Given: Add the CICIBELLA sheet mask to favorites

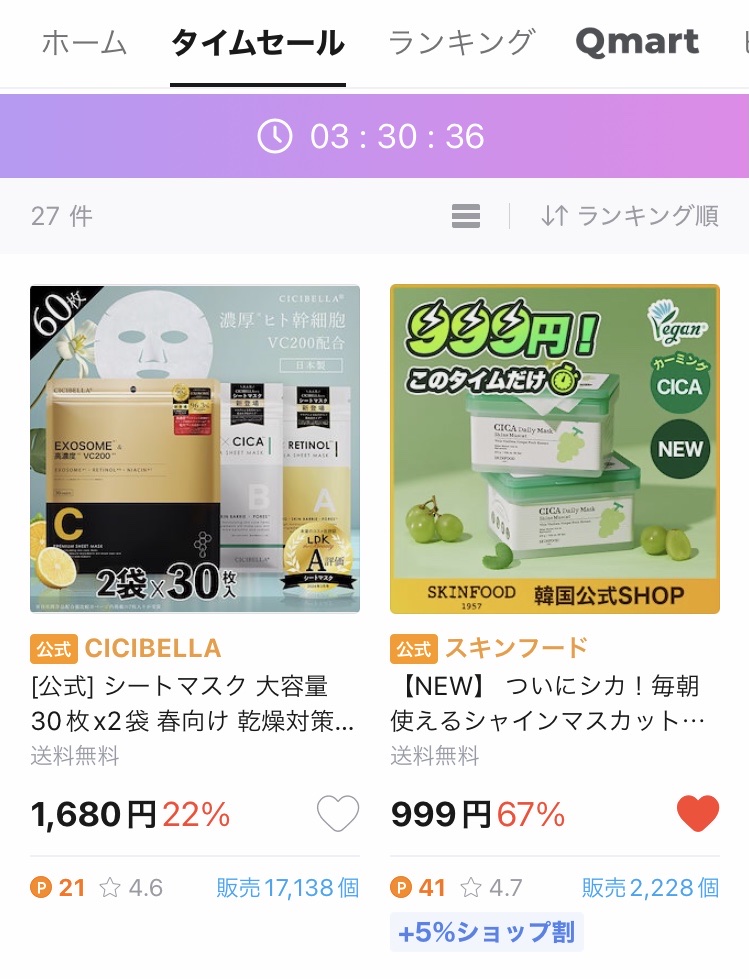Looking at the screenshot, I should click(x=338, y=814).
